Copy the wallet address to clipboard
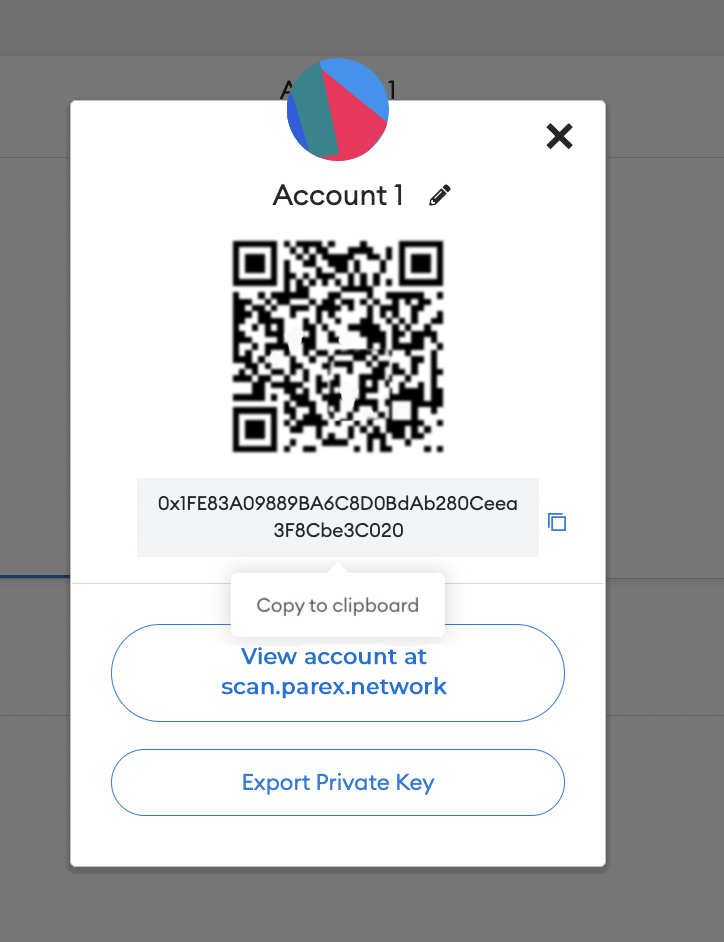This screenshot has height=942, width=724. coord(557,522)
